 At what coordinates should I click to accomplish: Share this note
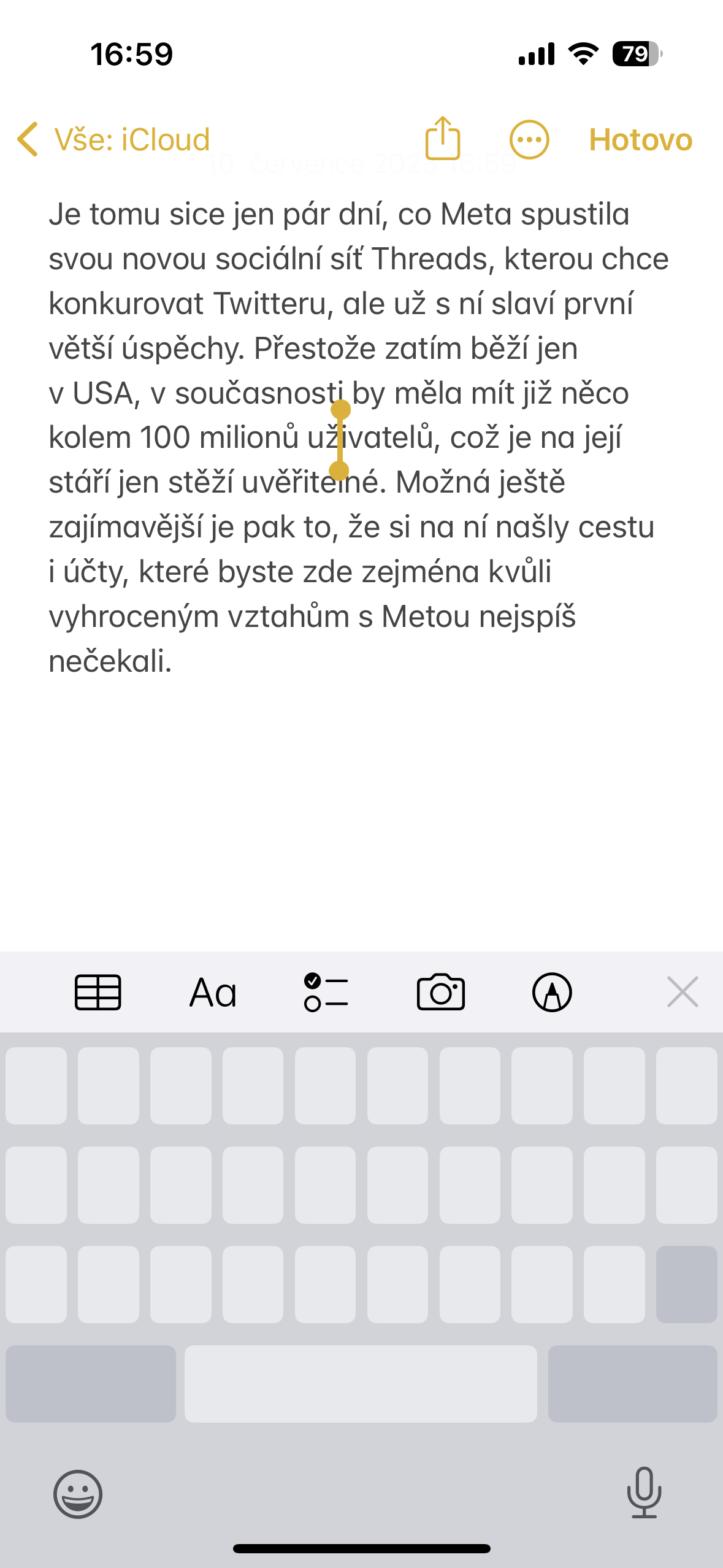(x=442, y=139)
